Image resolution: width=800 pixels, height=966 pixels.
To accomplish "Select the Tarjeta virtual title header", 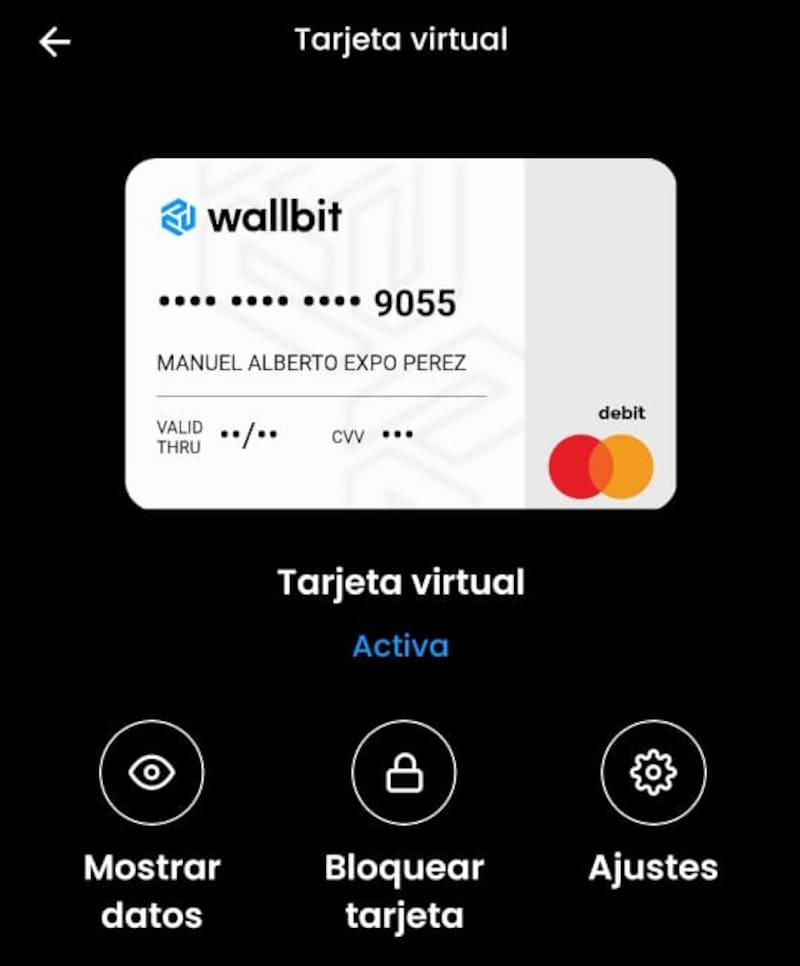I will pos(400,39).
